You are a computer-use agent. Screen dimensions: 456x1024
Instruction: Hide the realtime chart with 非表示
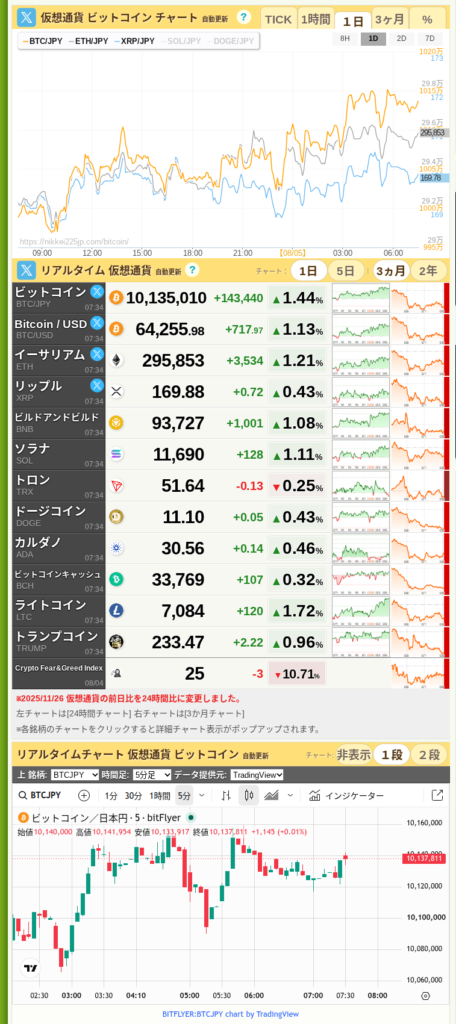coord(353,755)
